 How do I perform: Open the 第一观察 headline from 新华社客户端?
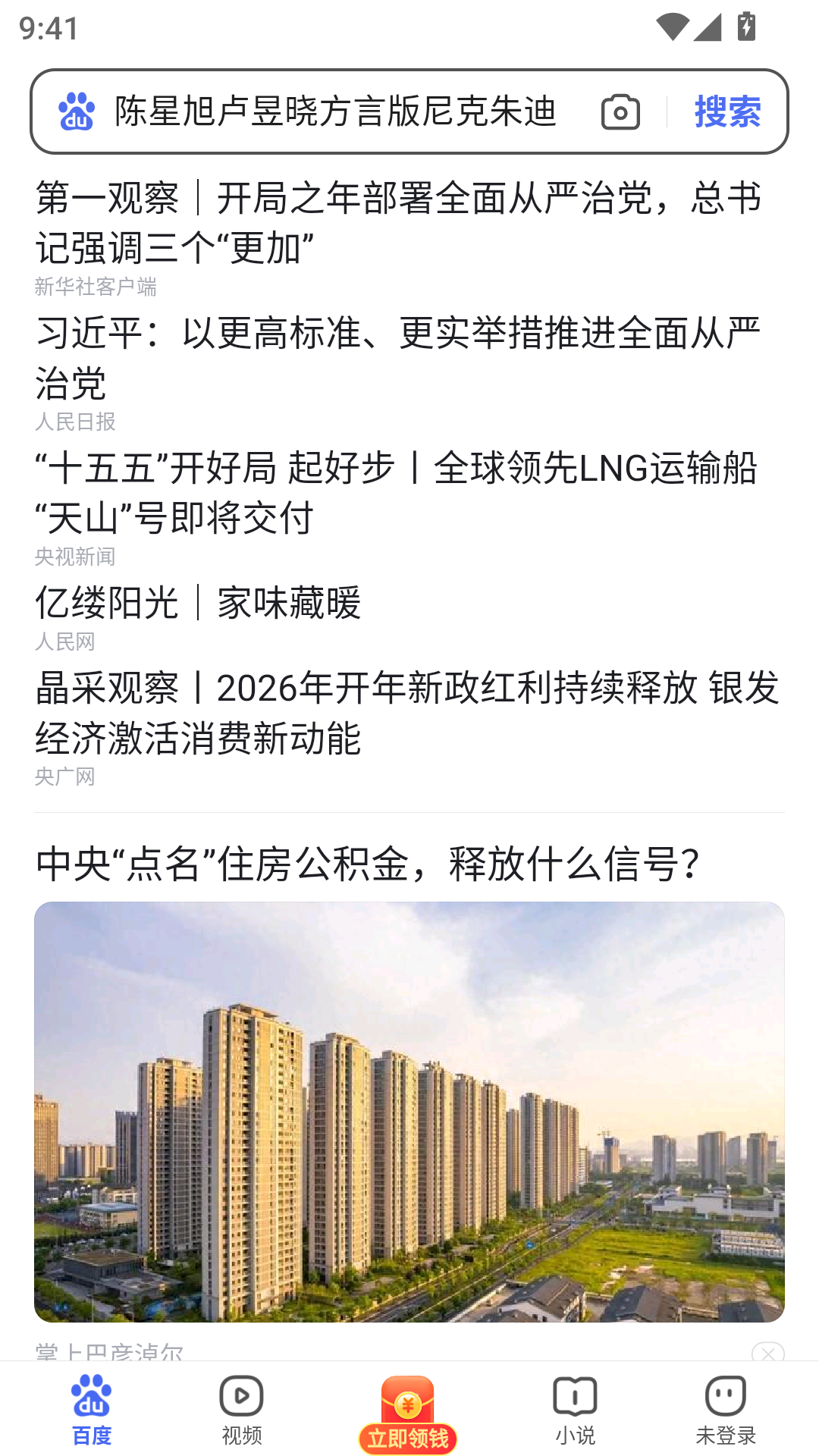[399, 223]
